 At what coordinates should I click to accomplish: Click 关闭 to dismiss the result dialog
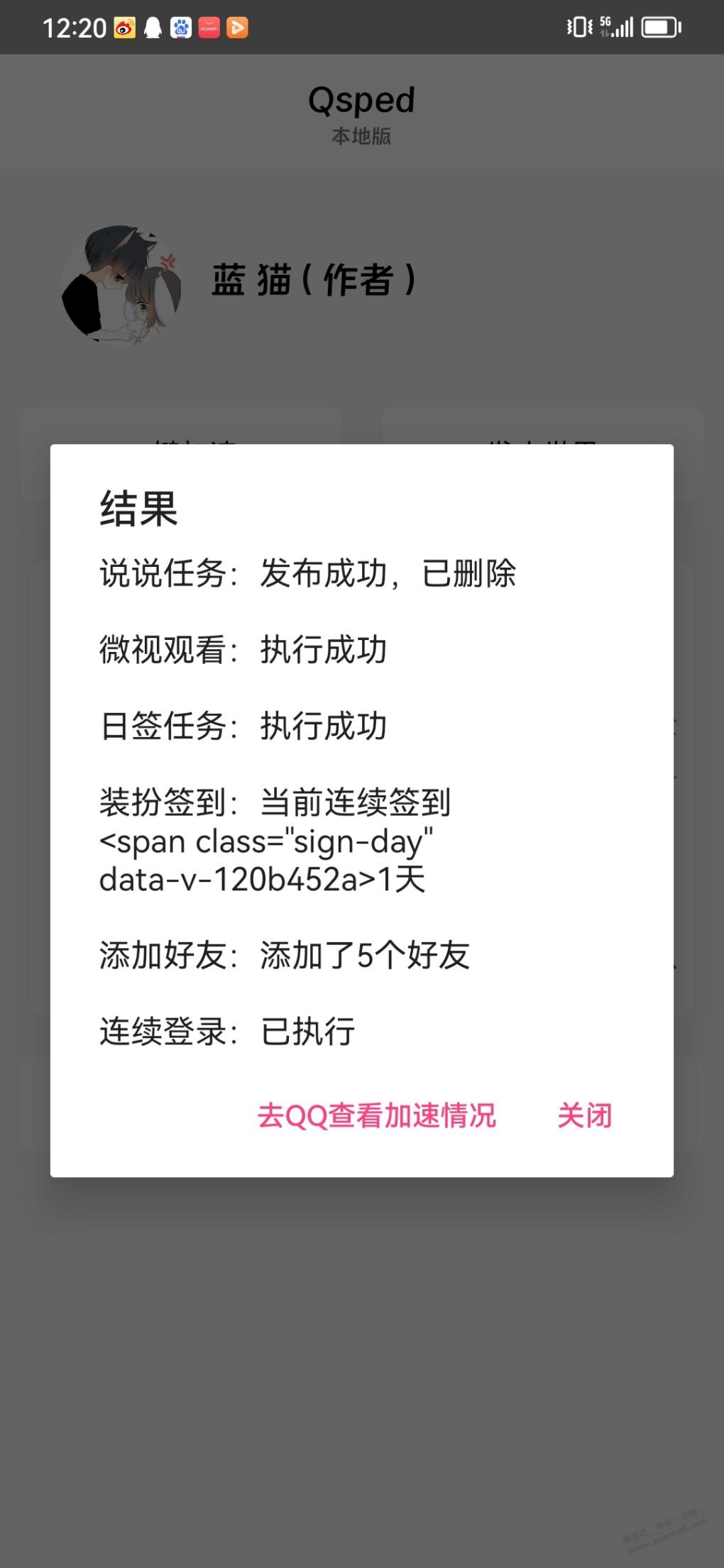coord(586,1115)
